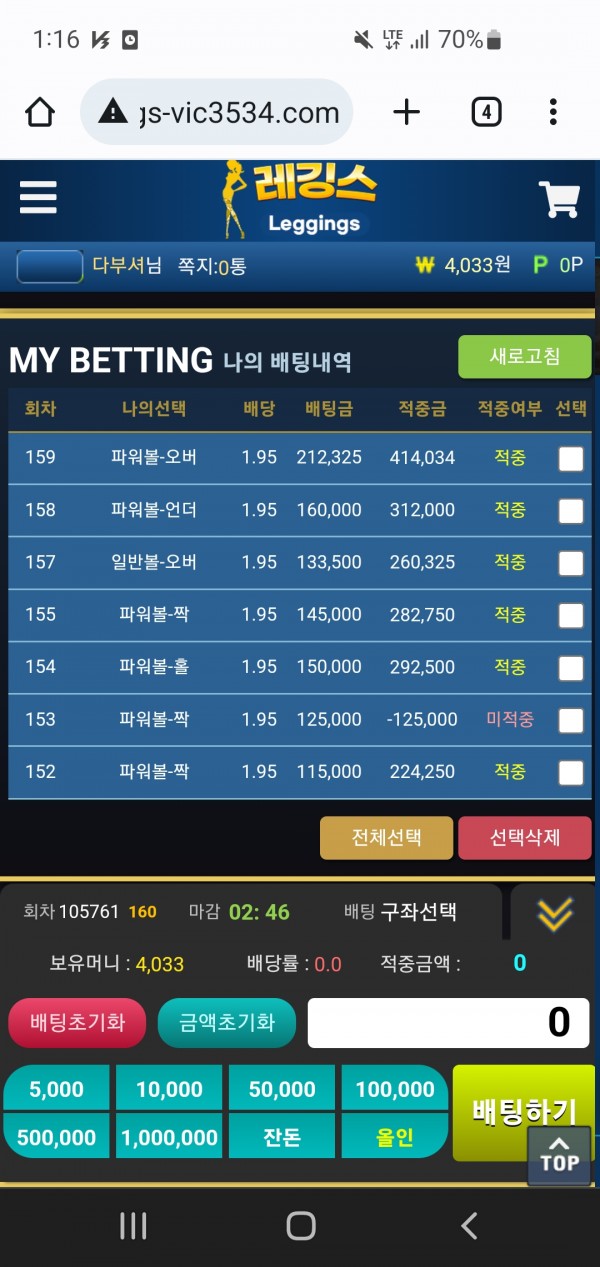Clear amount using 금액초기화
600x1267 pixels.
226,1023
